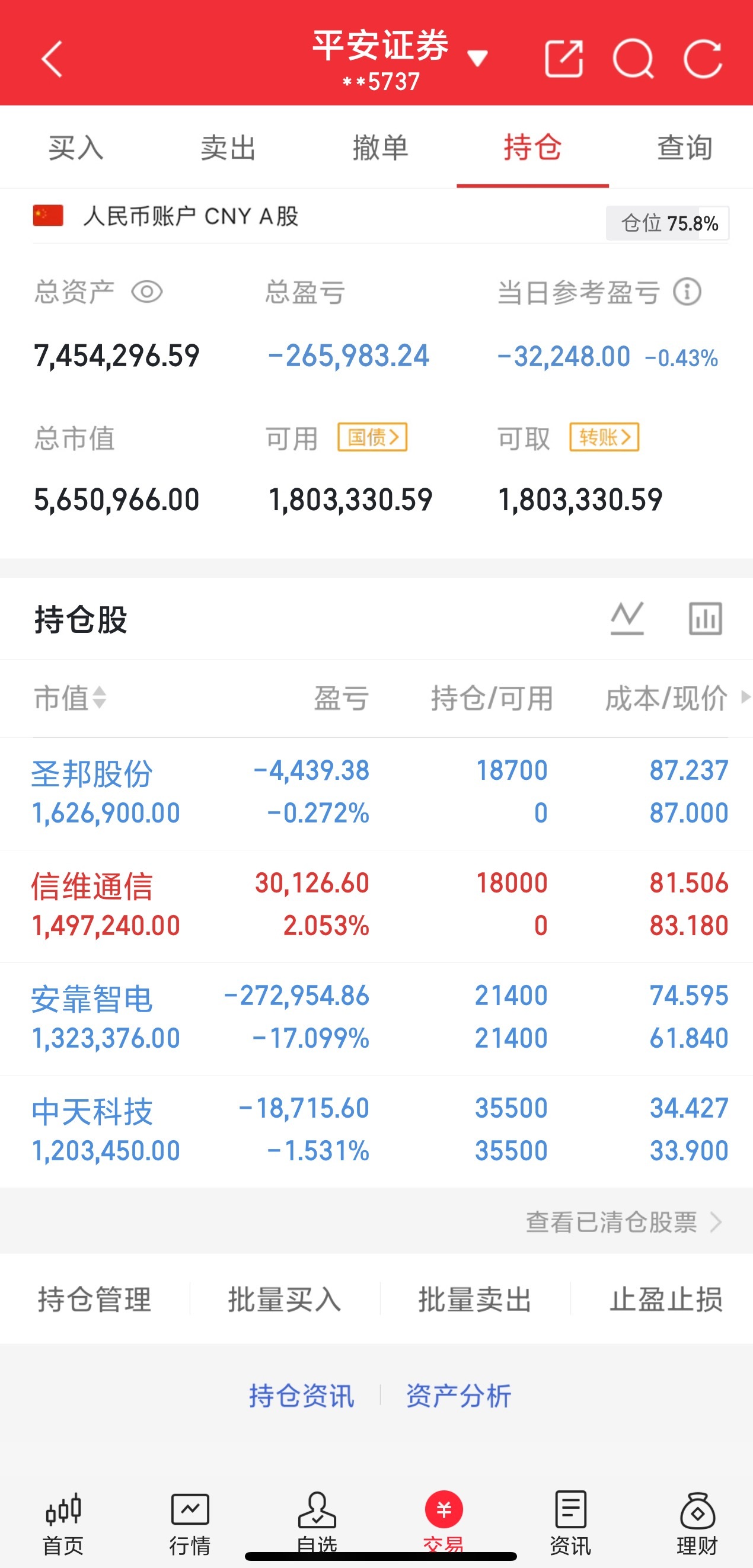Screen dimensions: 753x1568
Task: Toggle the eye icon to hide 总资产
Action: 146,292
